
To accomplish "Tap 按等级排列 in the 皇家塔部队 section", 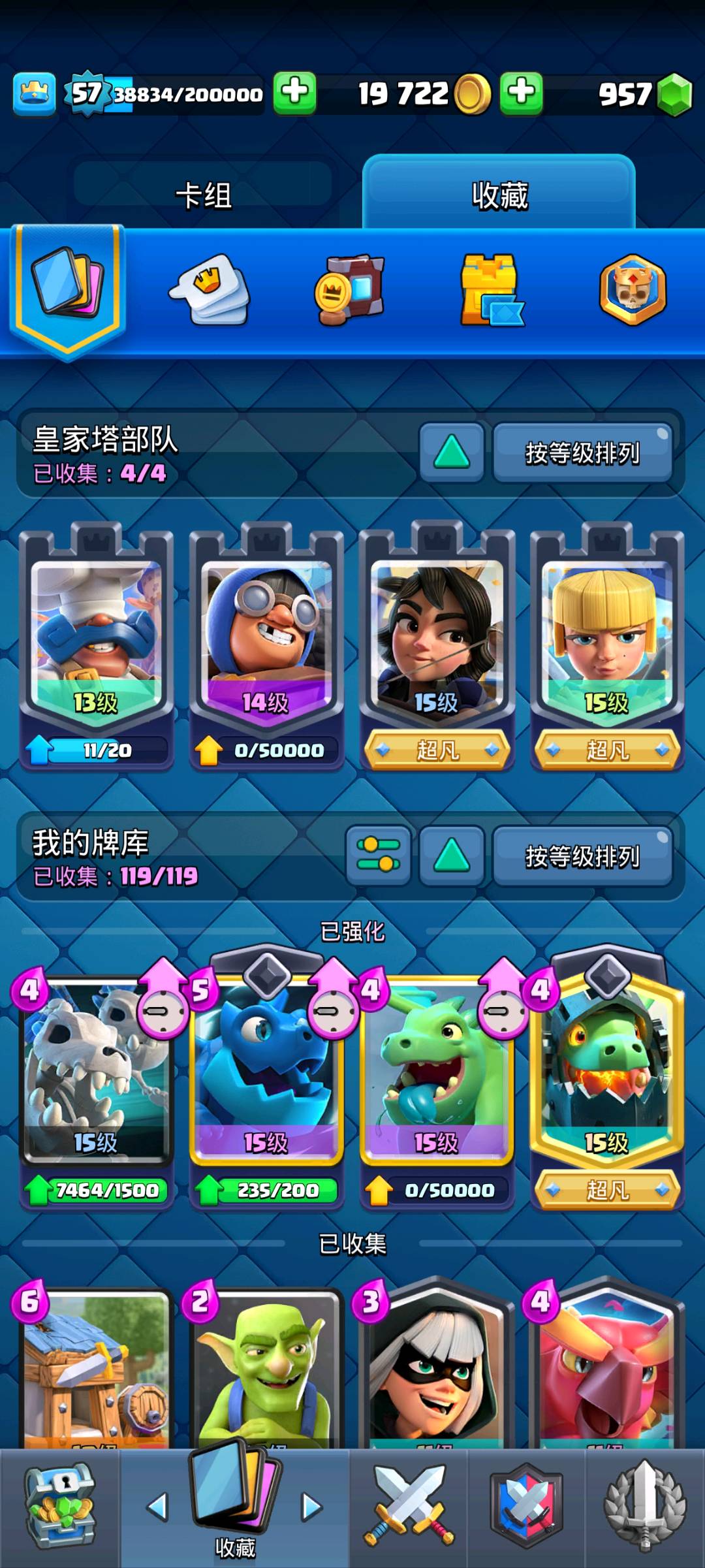I will click(x=582, y=453).
